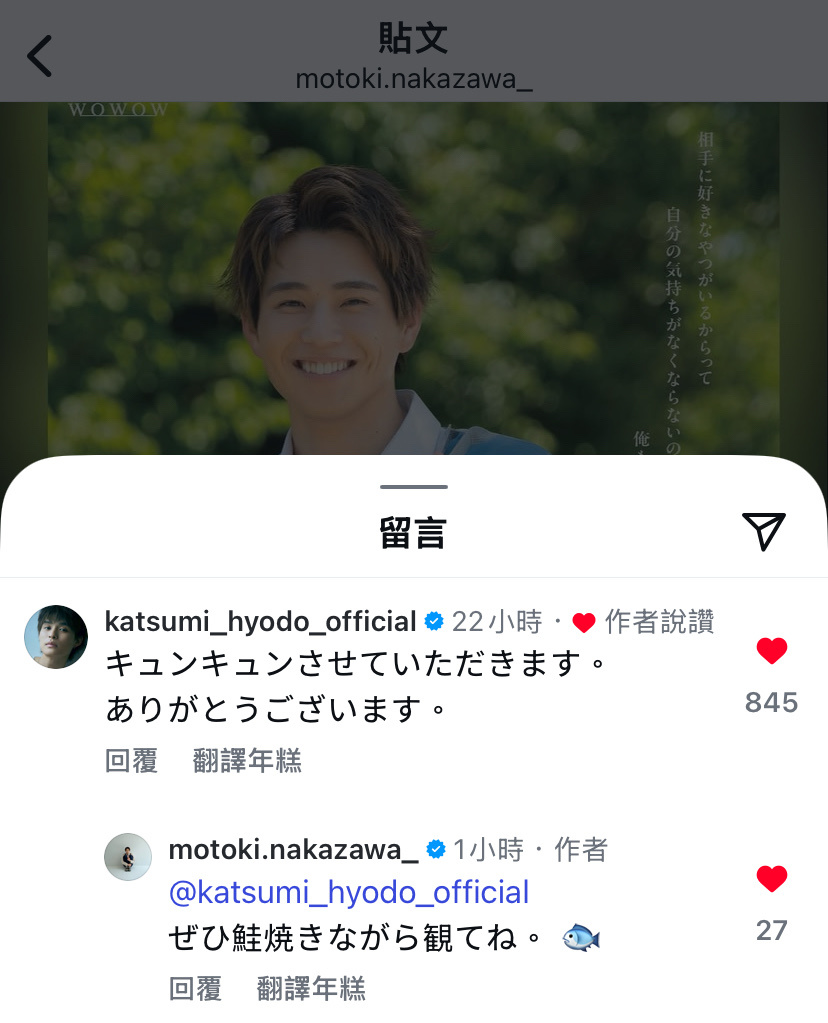The image size is (828, 1023).
Task: Translate katsumi_hyodo_official's comment
Action: coord(247,761)
